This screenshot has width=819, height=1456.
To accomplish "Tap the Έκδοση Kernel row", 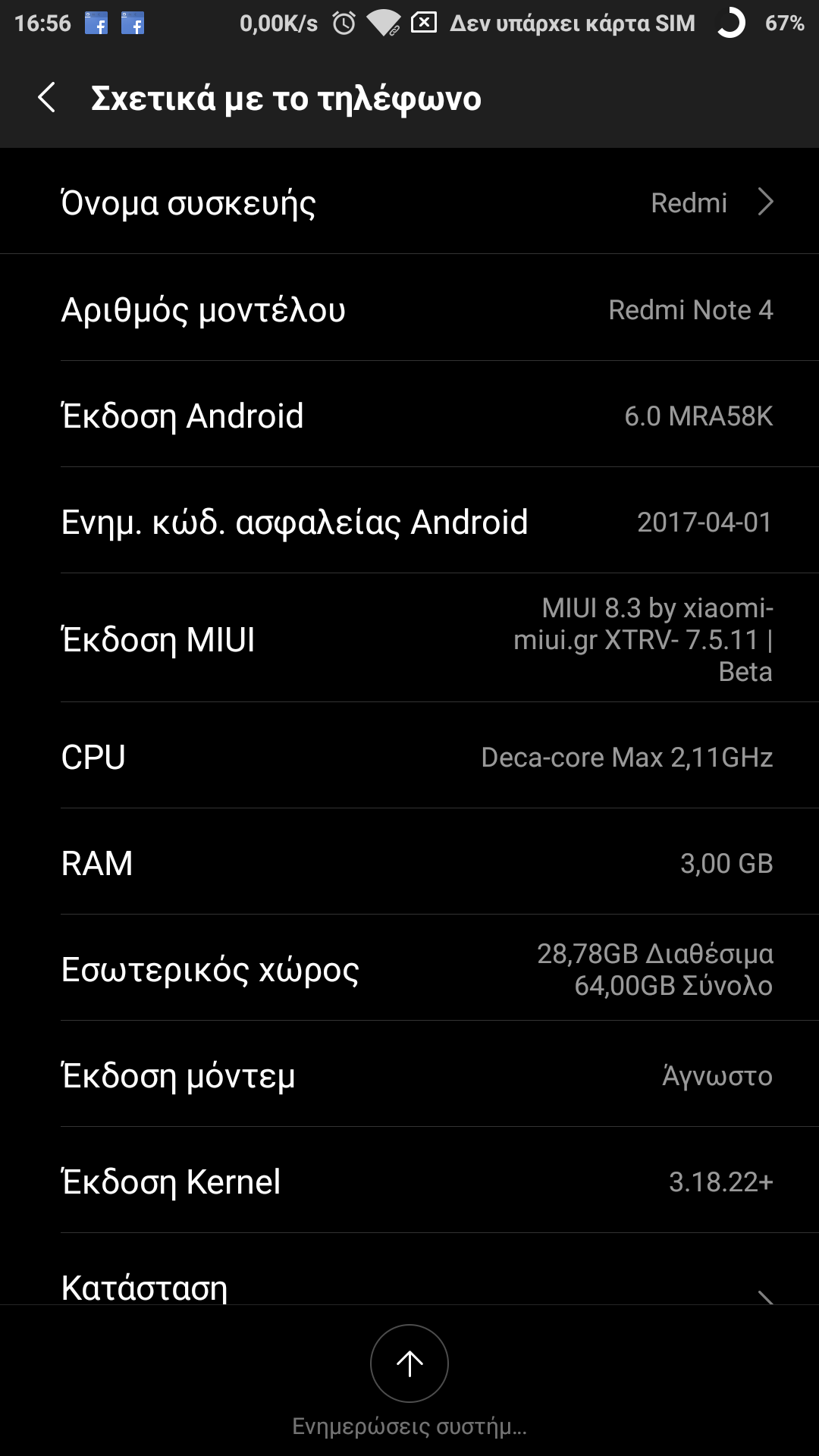I will tap(409, 1181).
